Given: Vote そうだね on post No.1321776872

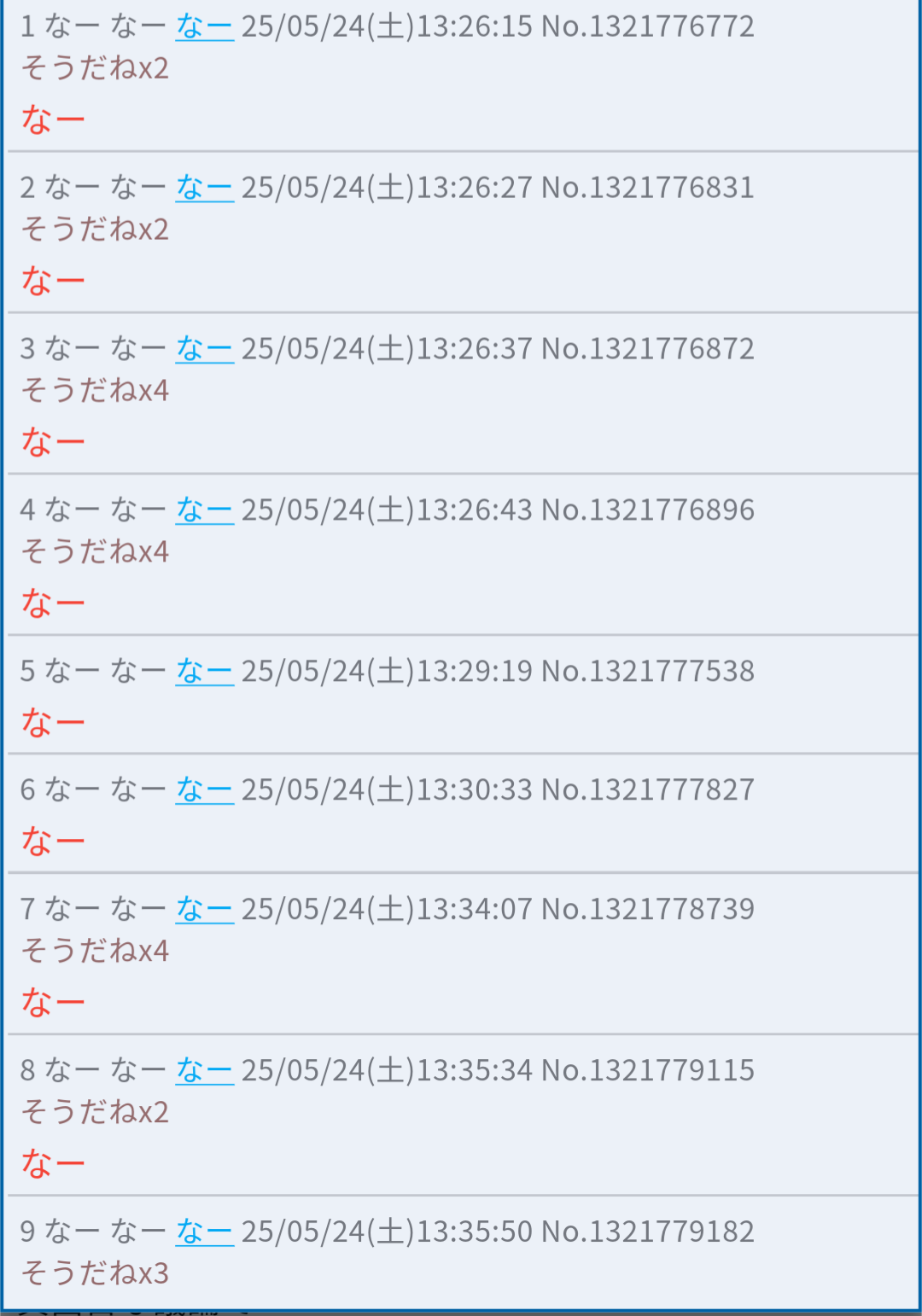Looking at the screenshot, I should [95, 391].
